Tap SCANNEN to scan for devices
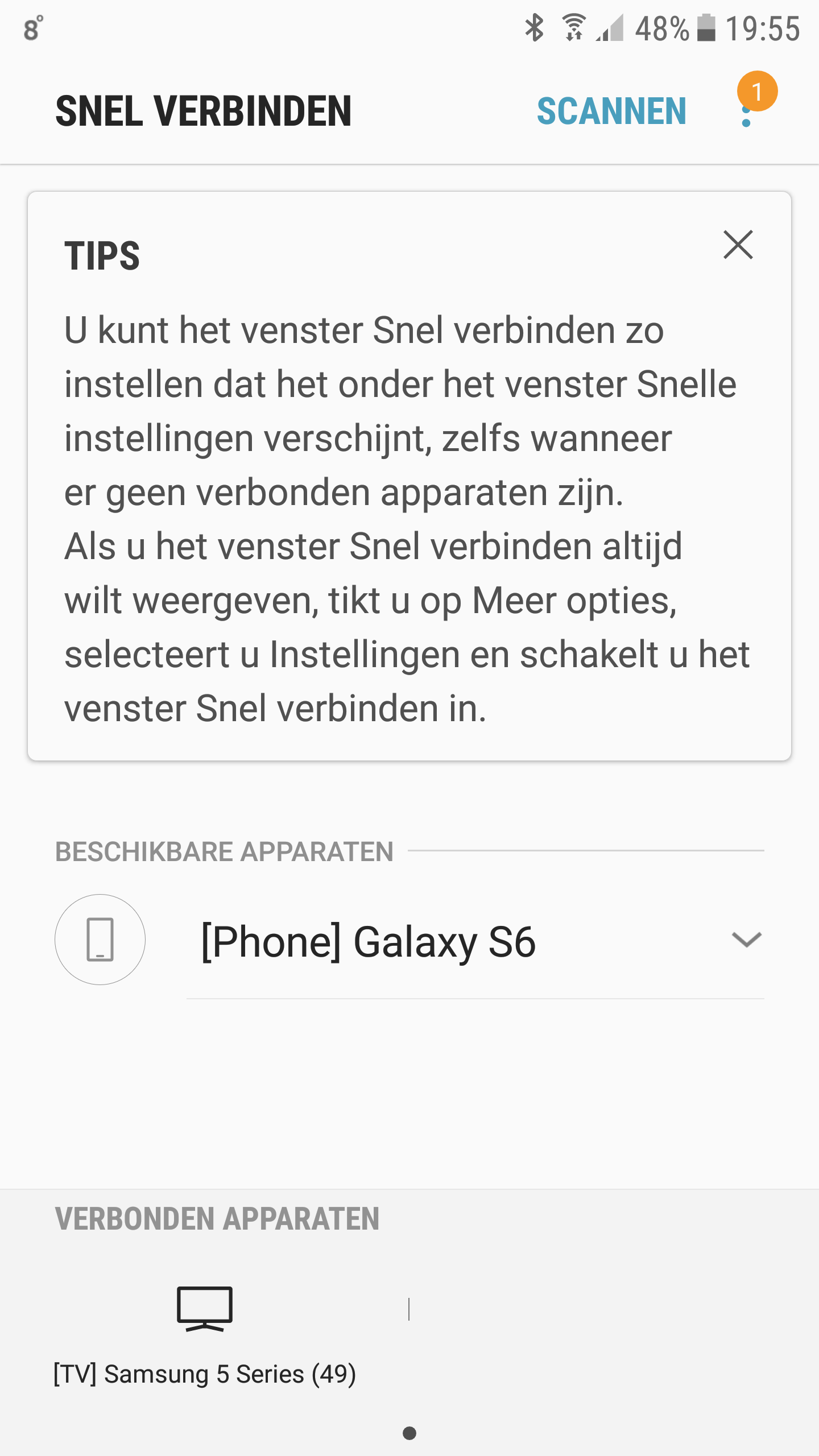This screenshot has width=819, height=1456. tap(611, 111)
